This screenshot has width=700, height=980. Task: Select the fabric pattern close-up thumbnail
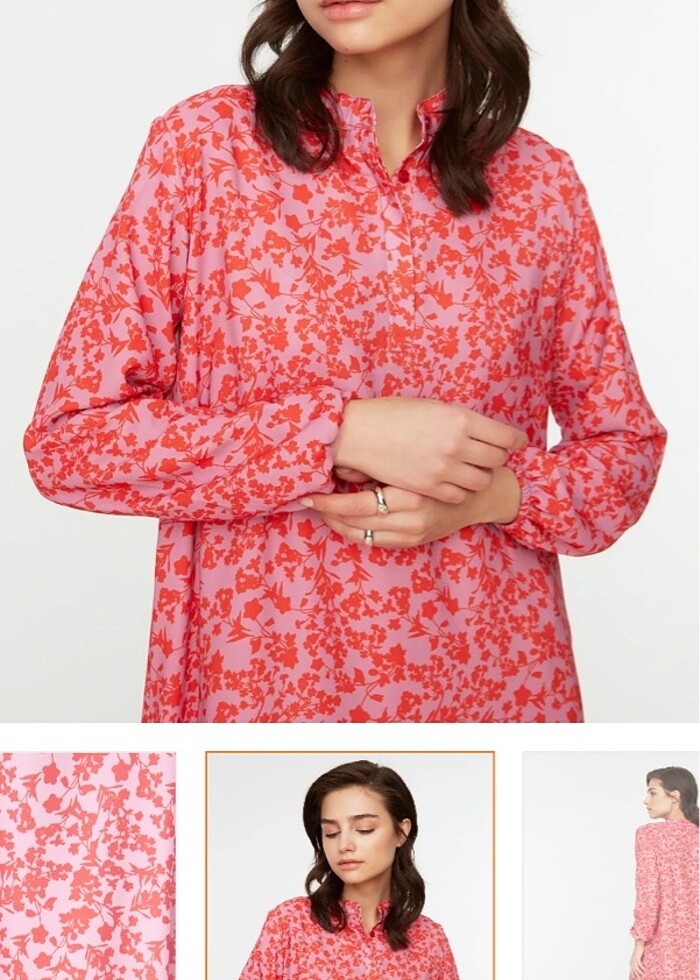pos(87,865)
